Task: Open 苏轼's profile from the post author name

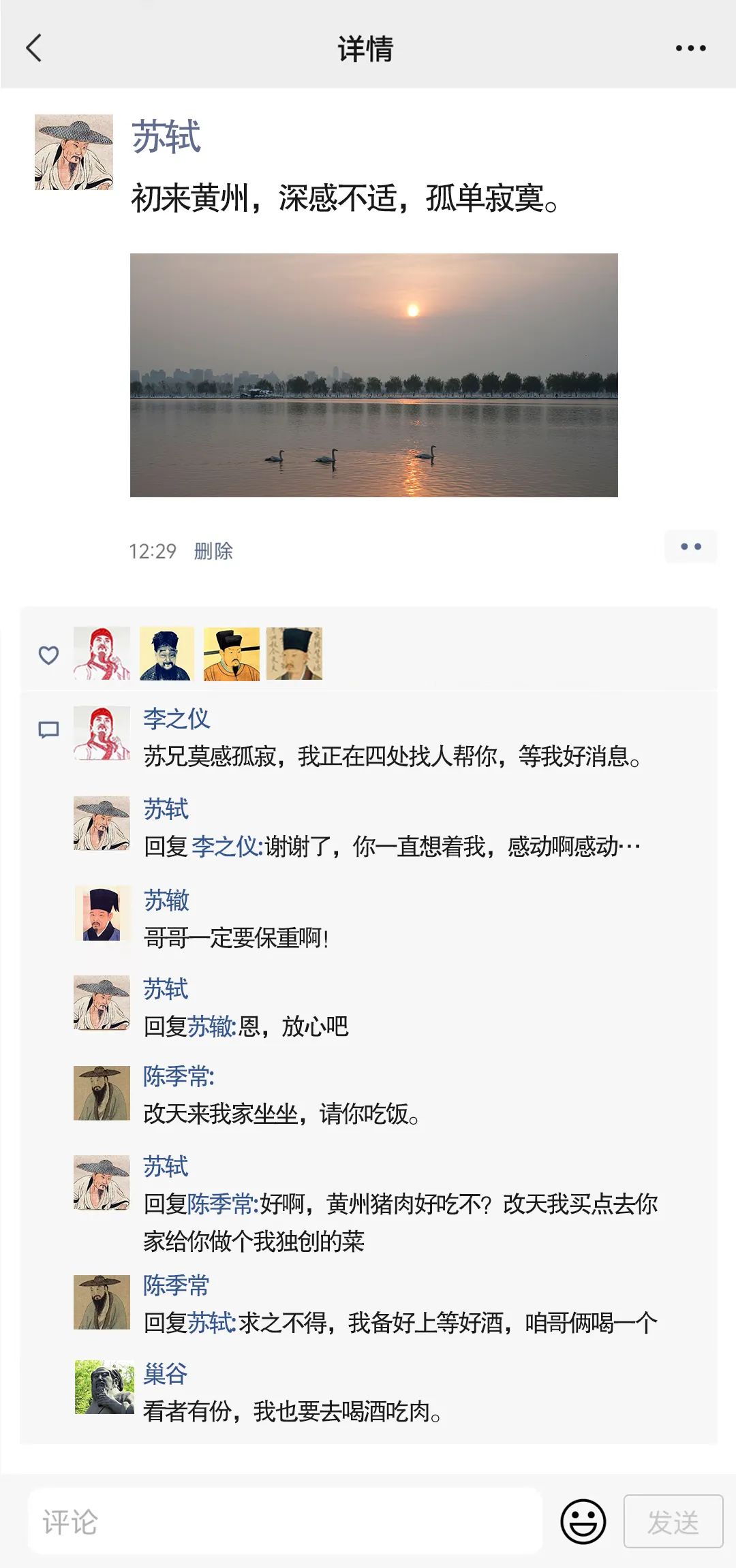Action: point(166,136)
